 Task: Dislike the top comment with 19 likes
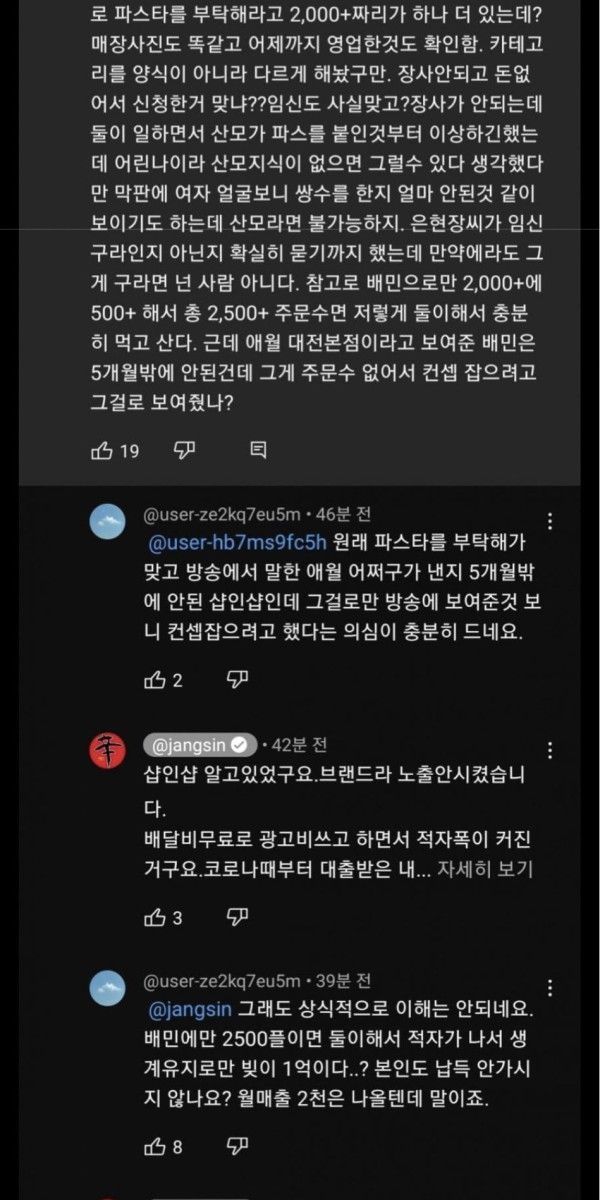point(183,451)
